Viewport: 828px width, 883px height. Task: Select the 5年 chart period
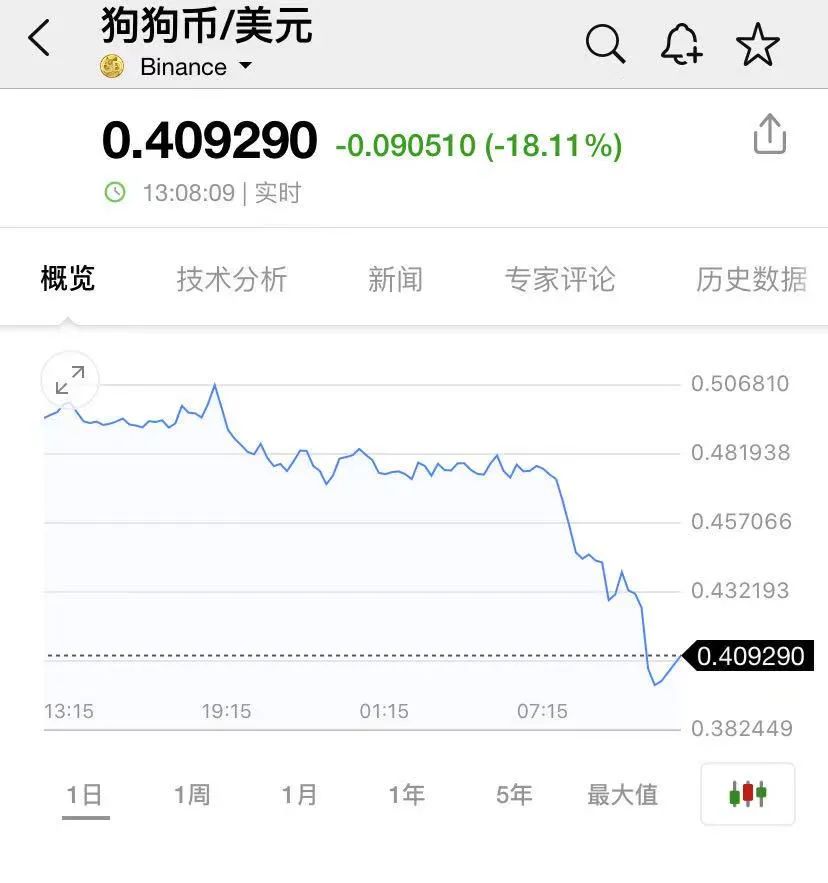click(513, 793)
